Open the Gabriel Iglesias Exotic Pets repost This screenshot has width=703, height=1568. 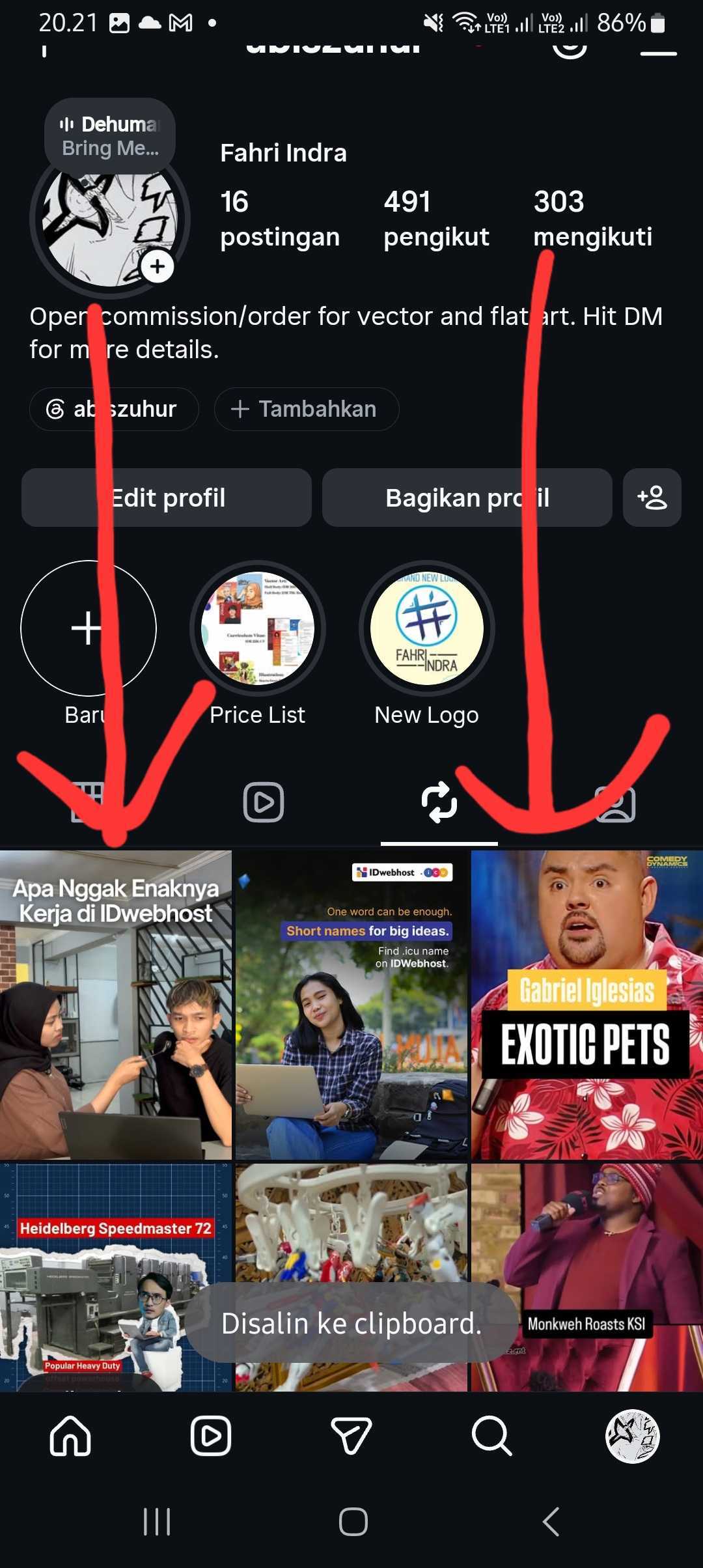(x=587, y=1005)
